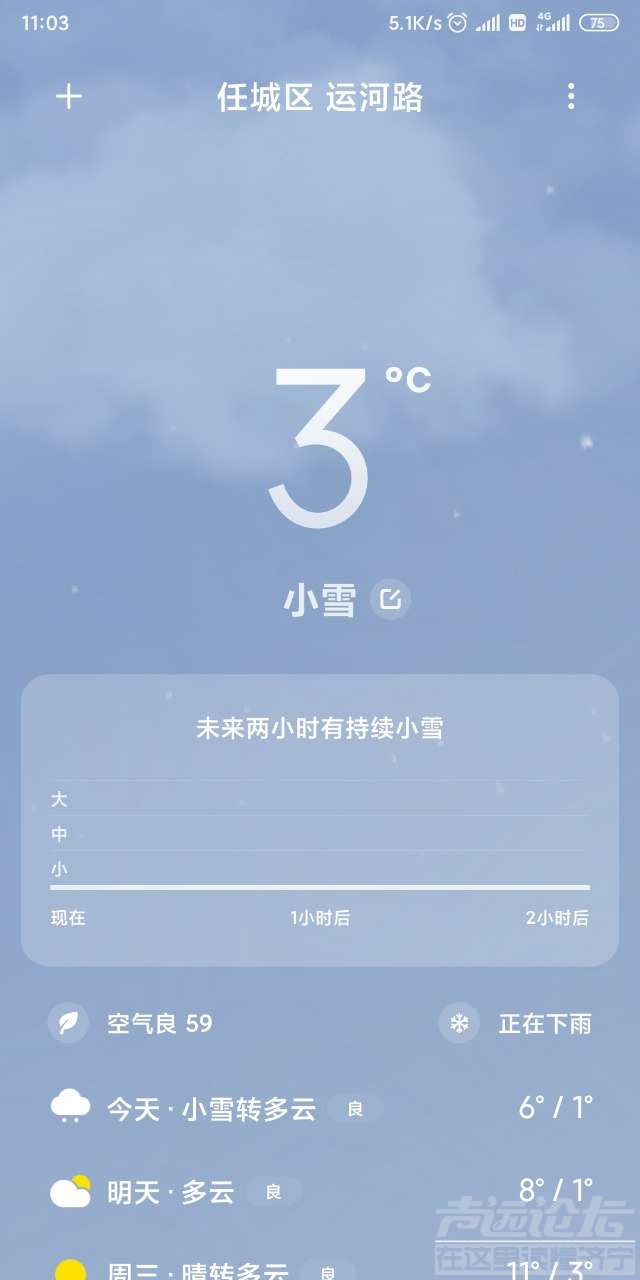The width and height of the screenshot is (640, 1280).
Task: Tap the weather feedback edit icon beside 小雪
Action: [390, 600]
